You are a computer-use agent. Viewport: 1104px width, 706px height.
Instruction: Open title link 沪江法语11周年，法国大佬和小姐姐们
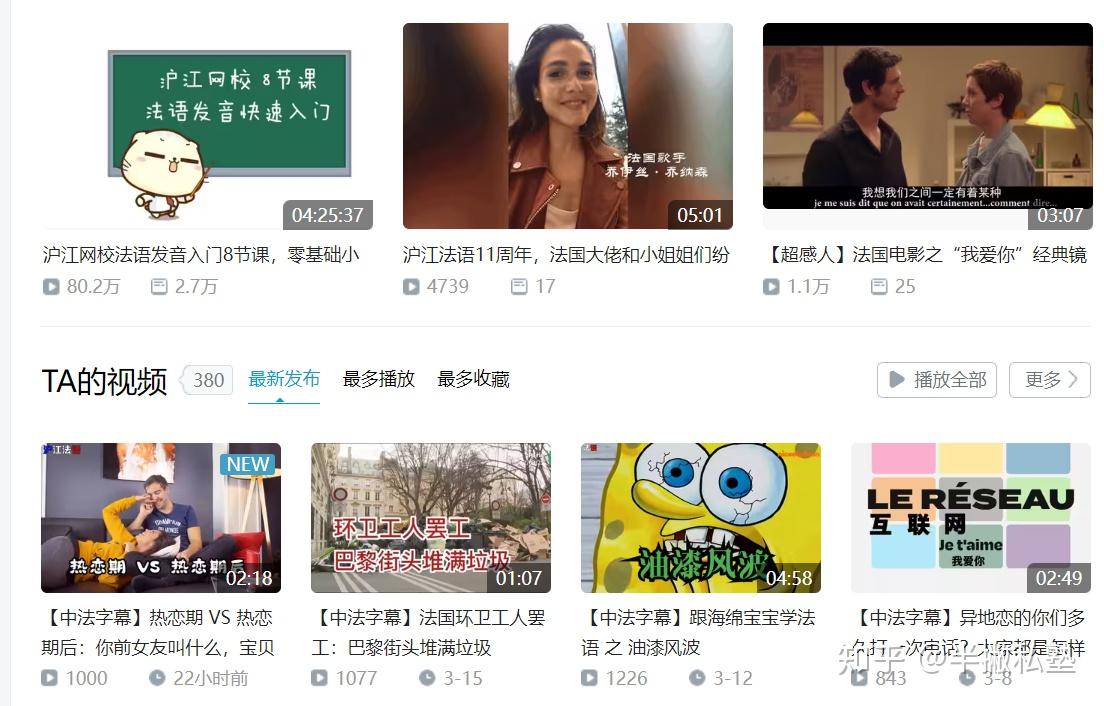pyautogui.click(x=566, y=255)
